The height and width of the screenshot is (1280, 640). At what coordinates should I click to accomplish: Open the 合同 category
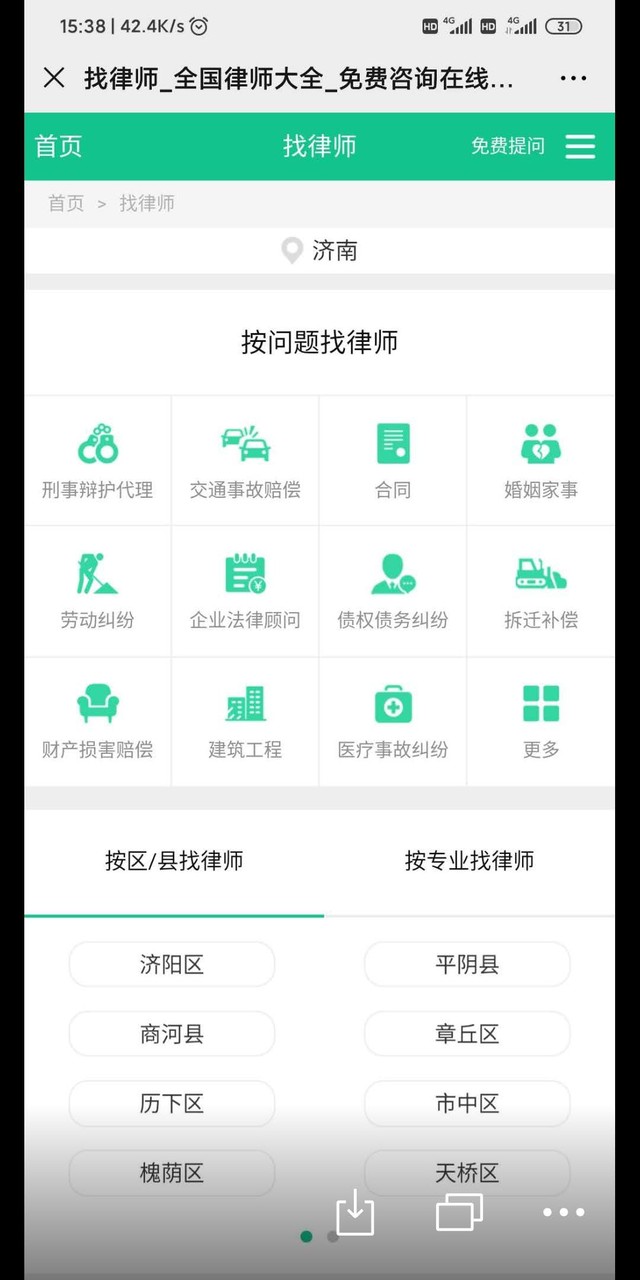393,460
